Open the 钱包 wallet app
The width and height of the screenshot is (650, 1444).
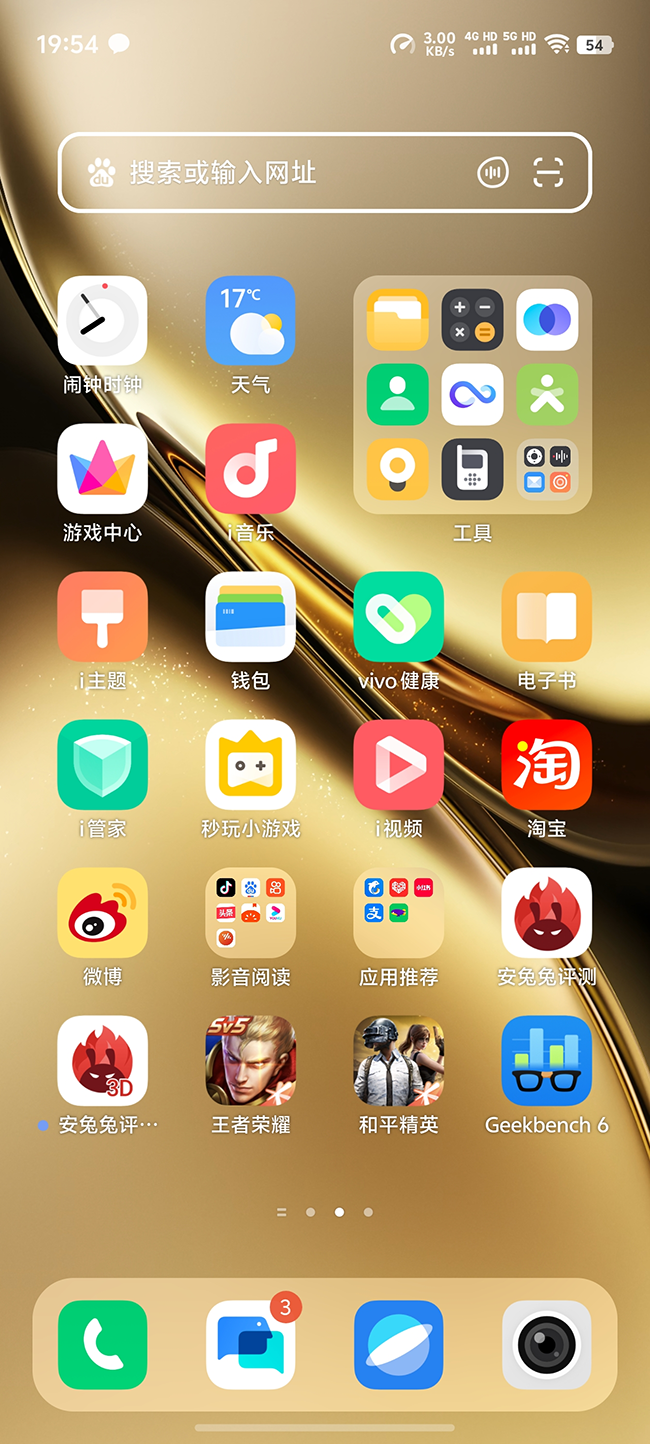(250, 617)
